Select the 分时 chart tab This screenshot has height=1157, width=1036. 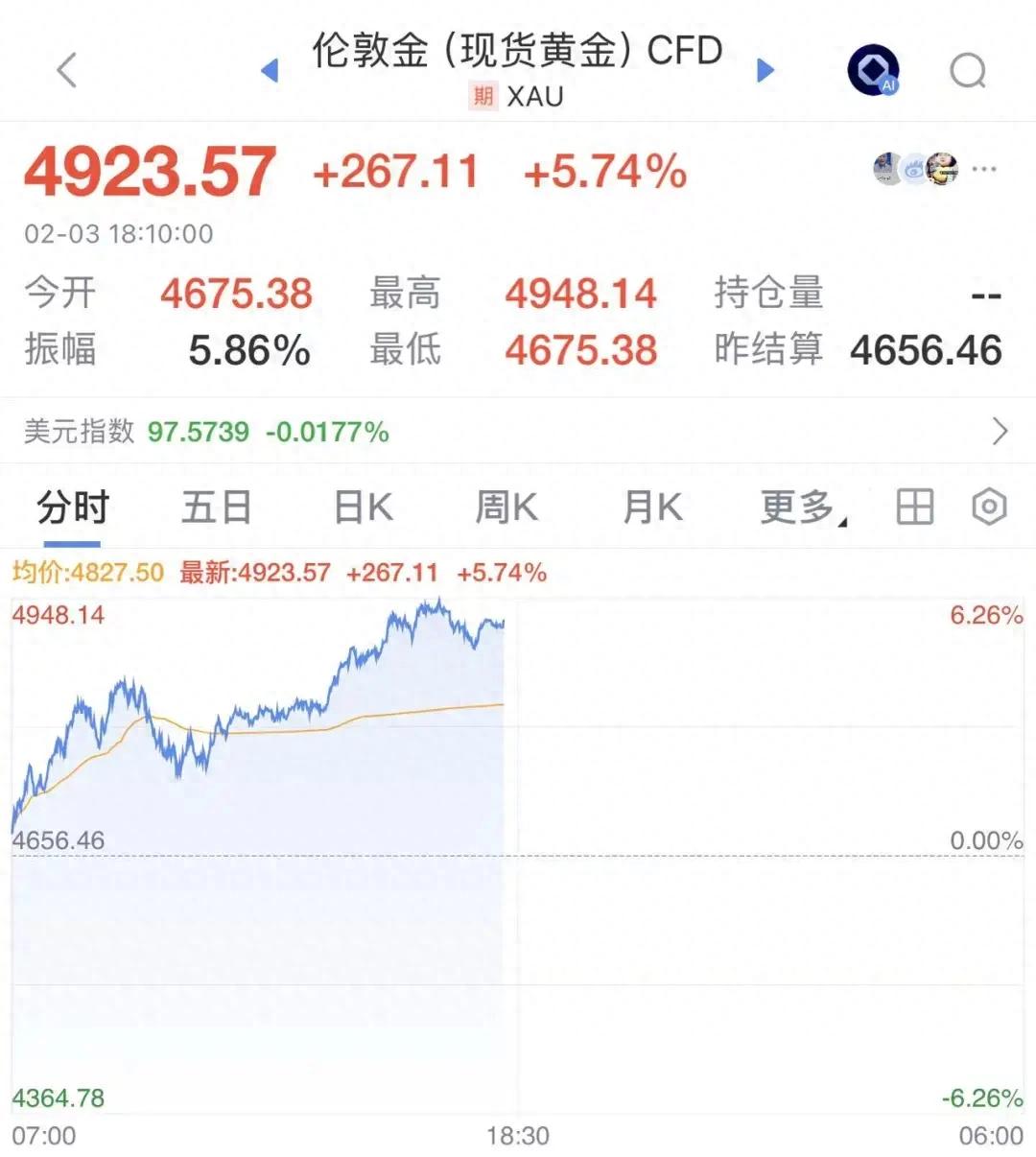[x=73, y=507]
